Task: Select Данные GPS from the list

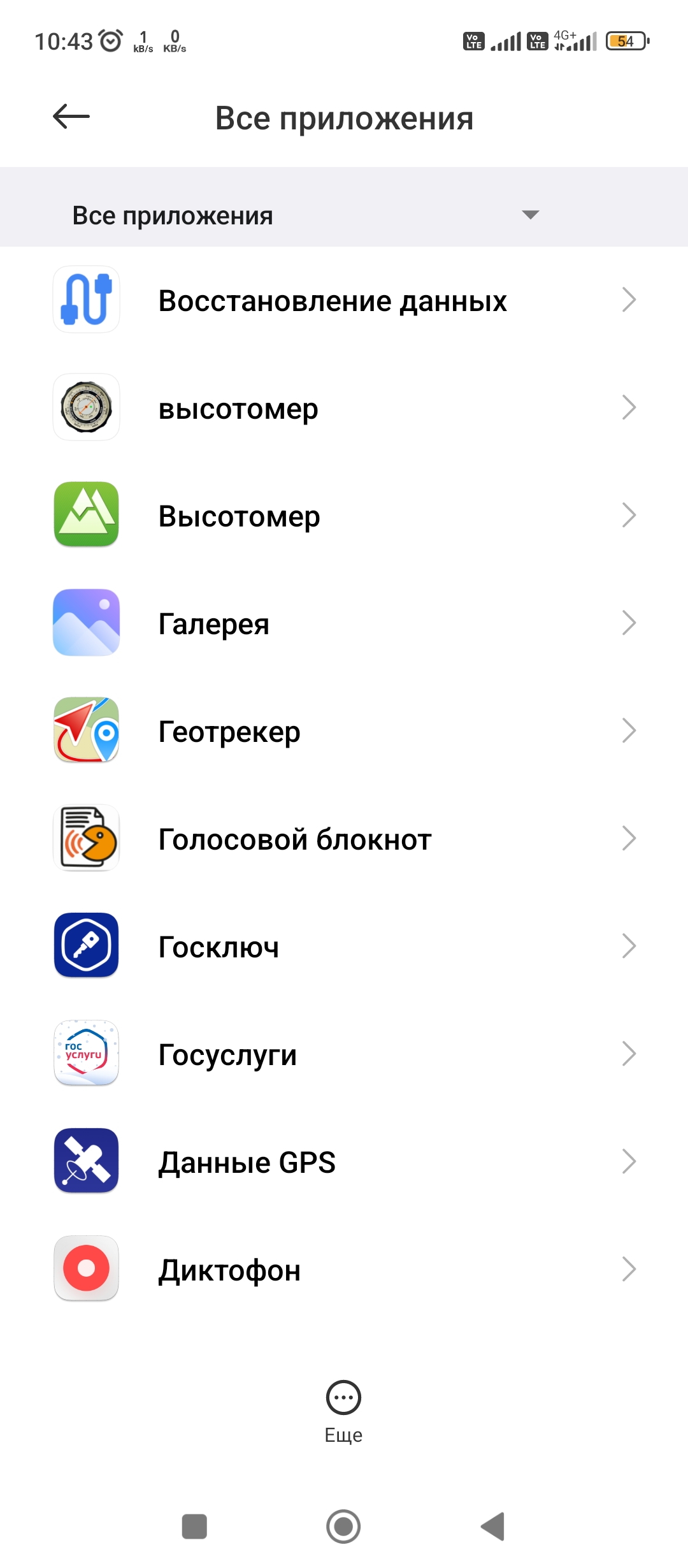Action: pos(344,1161)
